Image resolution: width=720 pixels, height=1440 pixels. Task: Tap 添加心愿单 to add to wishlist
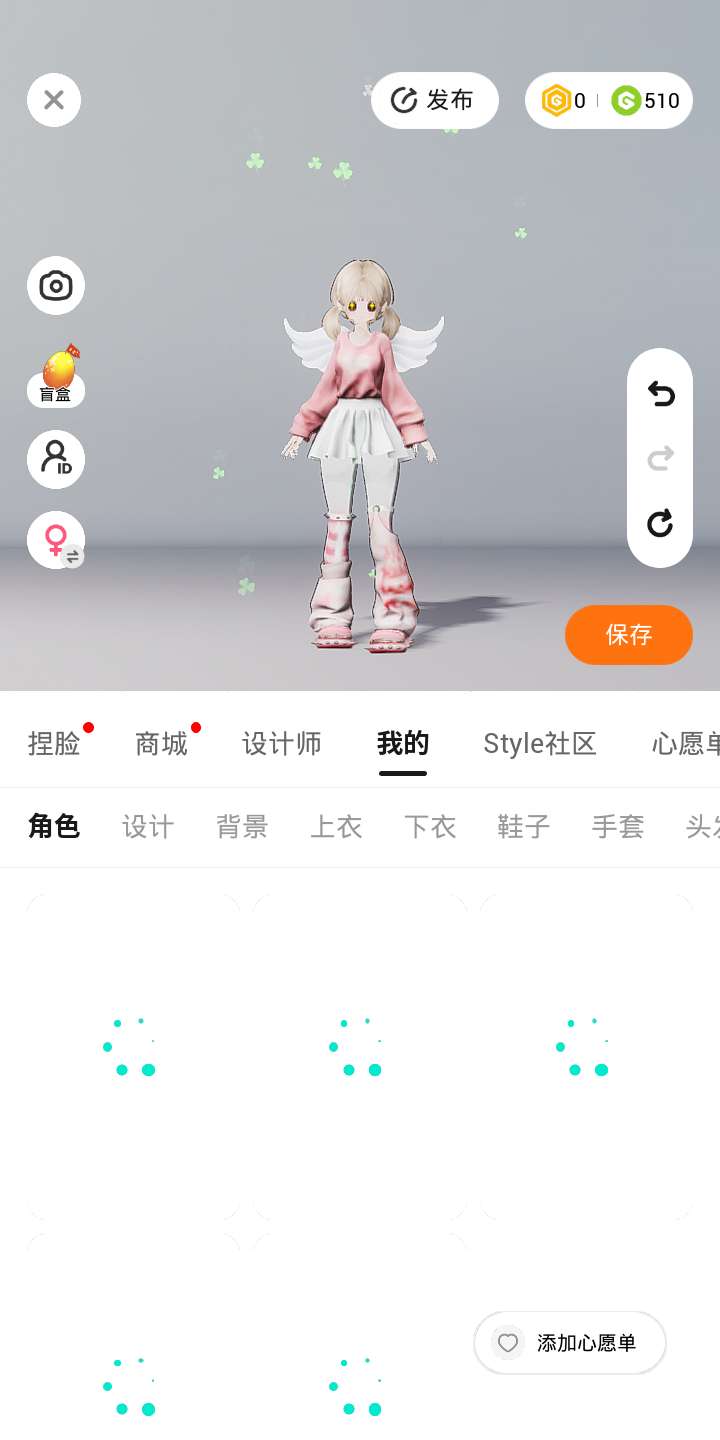[x=570, y=1343]
